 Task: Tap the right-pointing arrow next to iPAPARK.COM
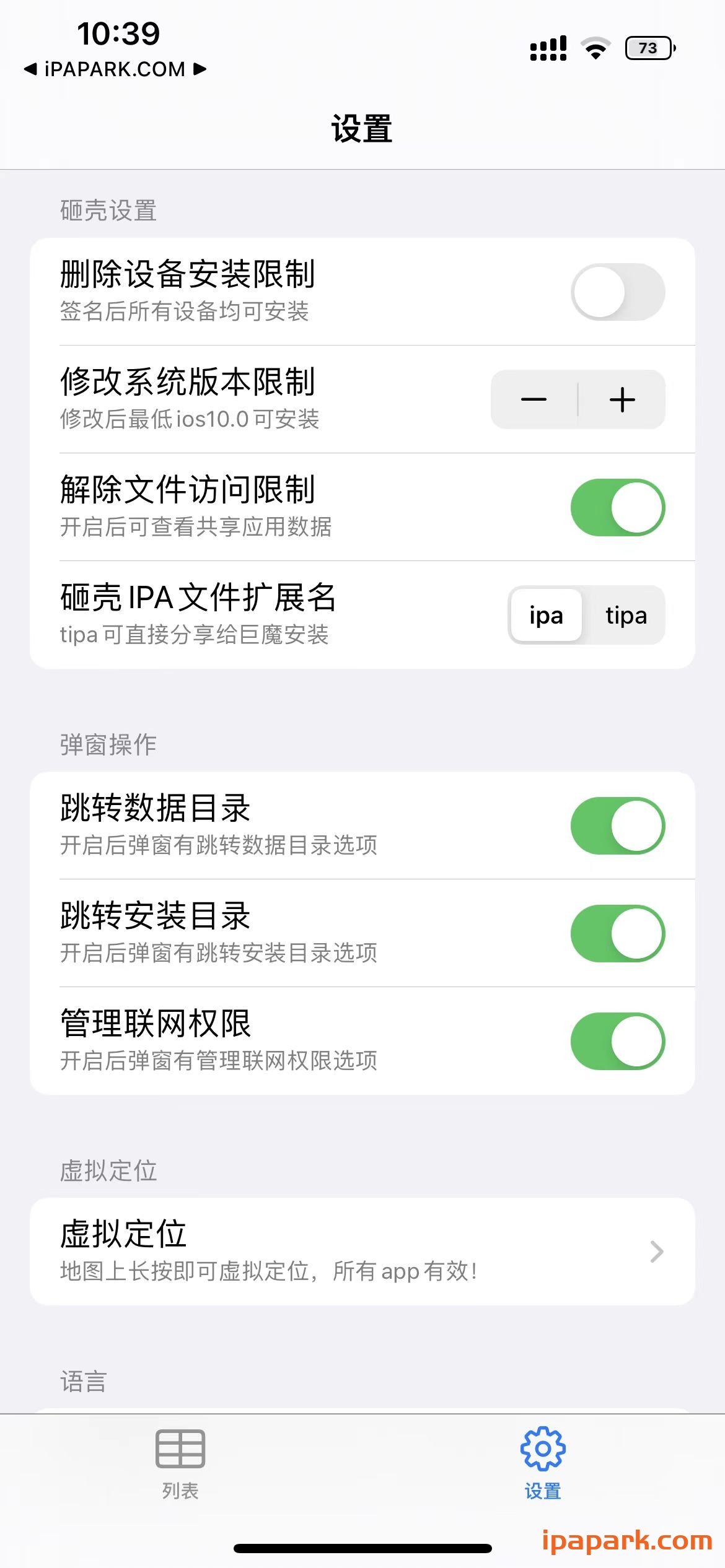coord(200,69)
